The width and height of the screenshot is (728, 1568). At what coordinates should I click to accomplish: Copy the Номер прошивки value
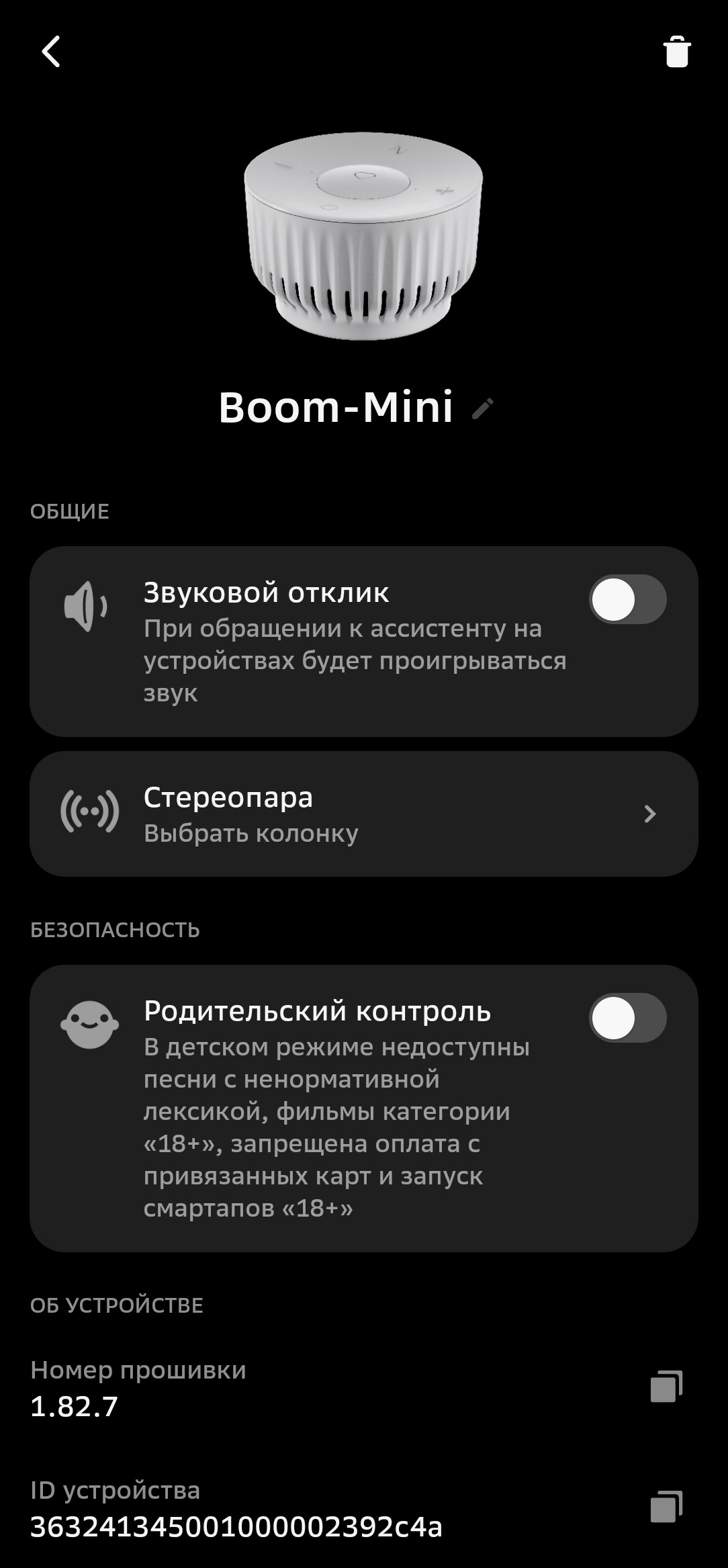click(x=666, y=1387)
